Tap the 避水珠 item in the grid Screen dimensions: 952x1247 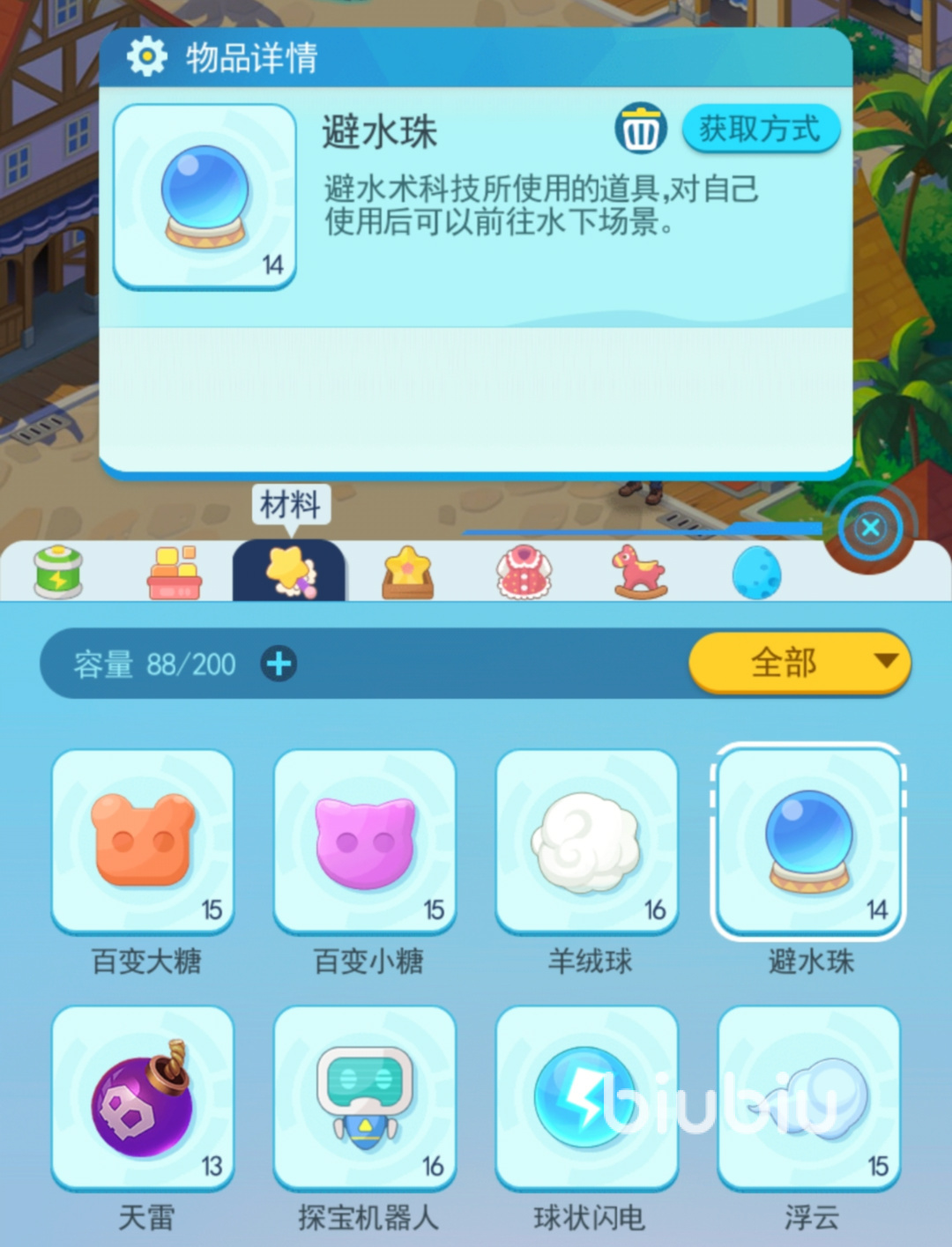(x=809, y=841)
